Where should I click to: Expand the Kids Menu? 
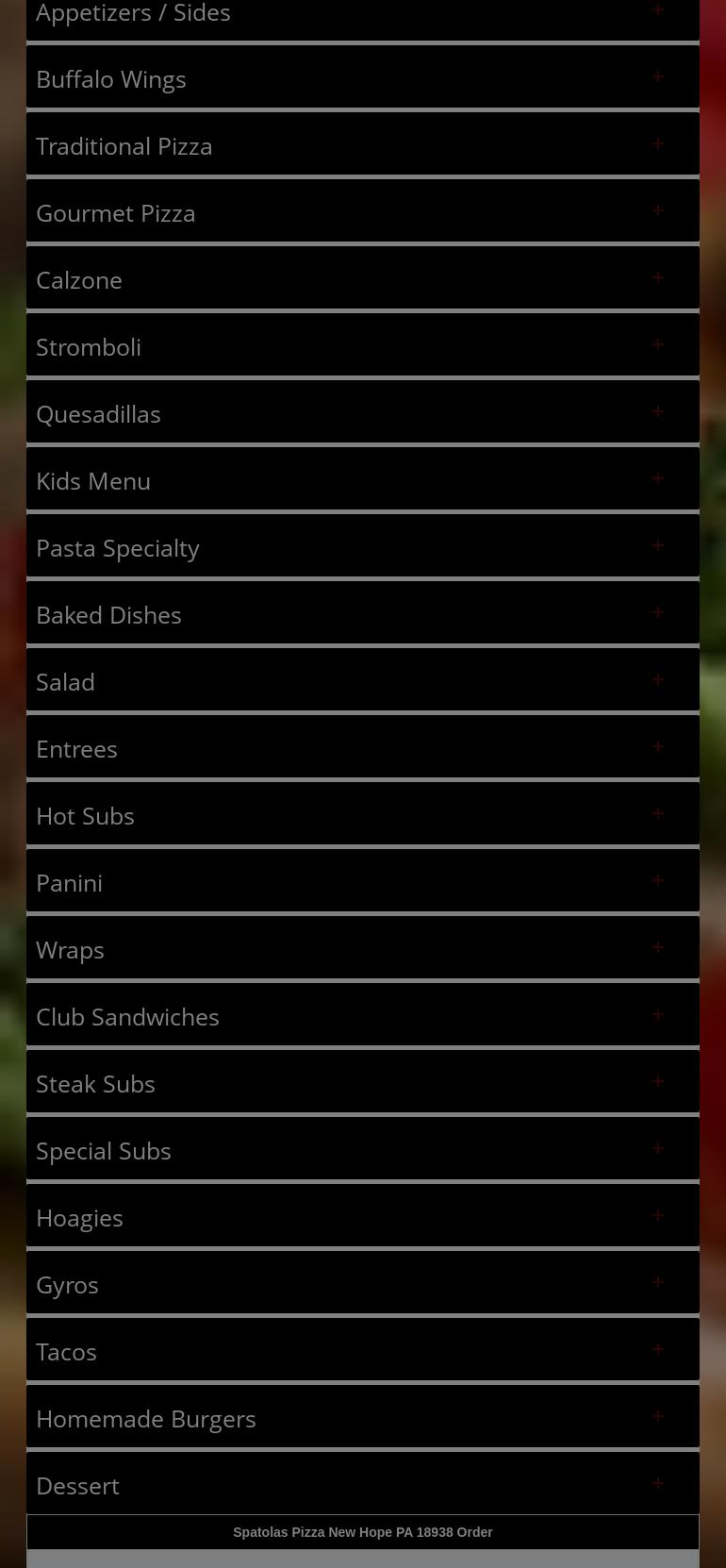click(363, 480)
